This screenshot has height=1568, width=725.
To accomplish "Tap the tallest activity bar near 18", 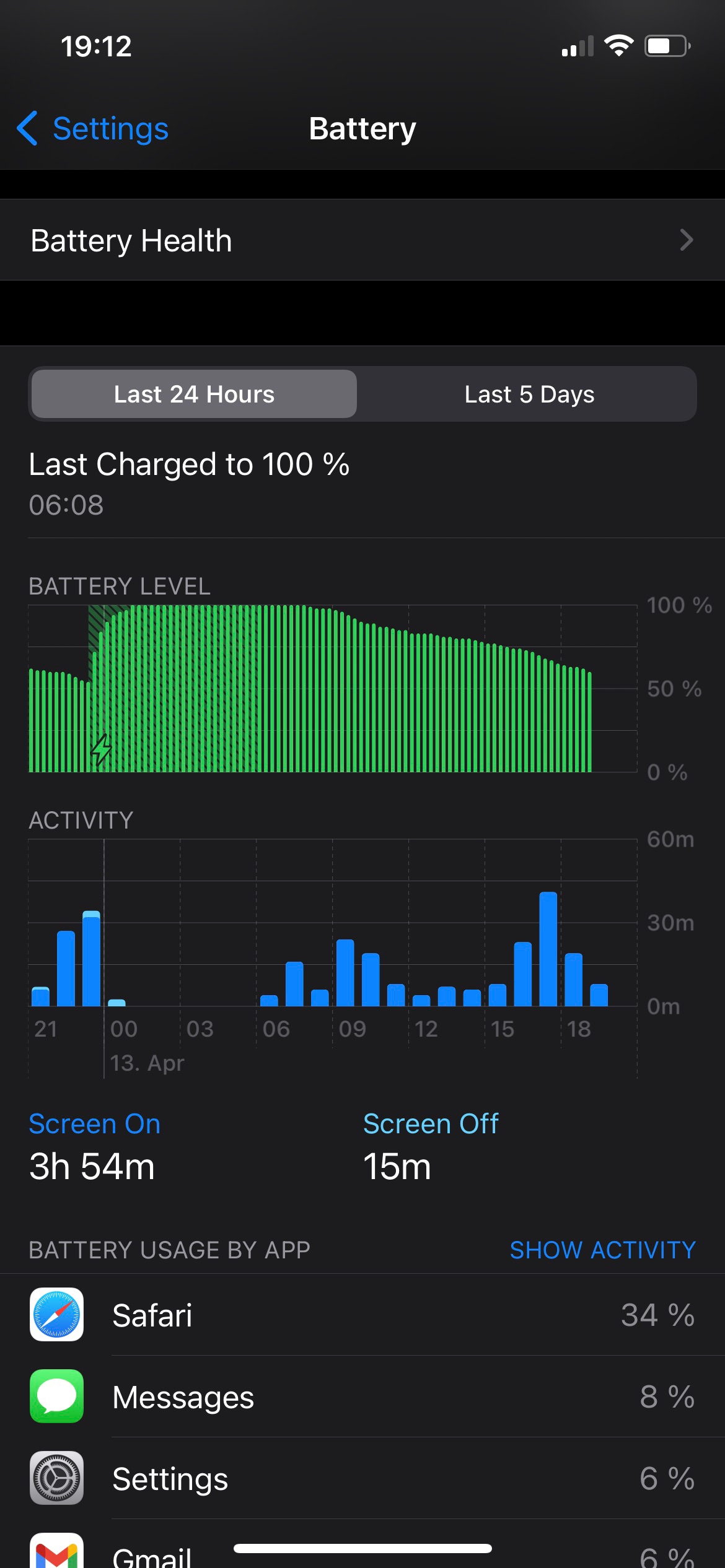I will coord(548,949).
